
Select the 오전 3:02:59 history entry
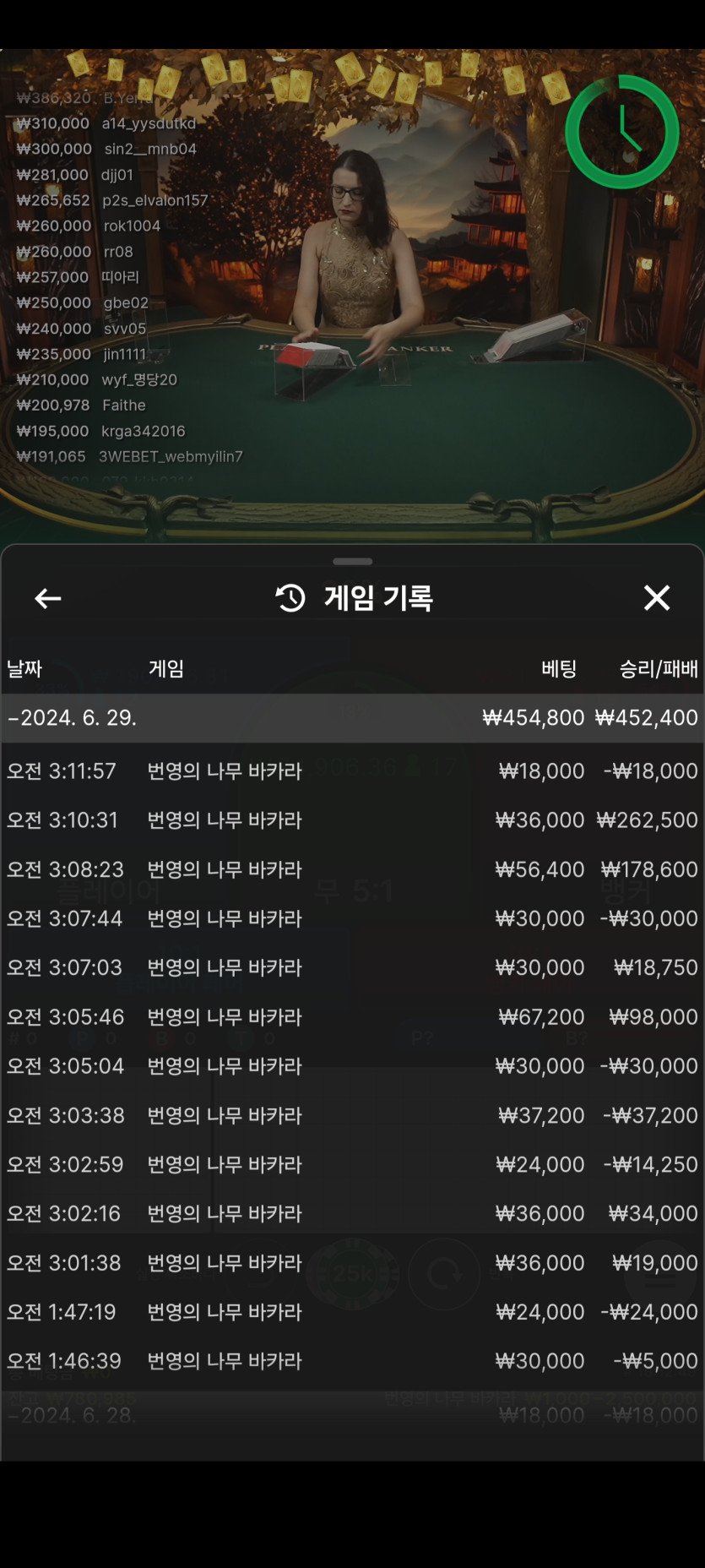tap(352, 1164)
